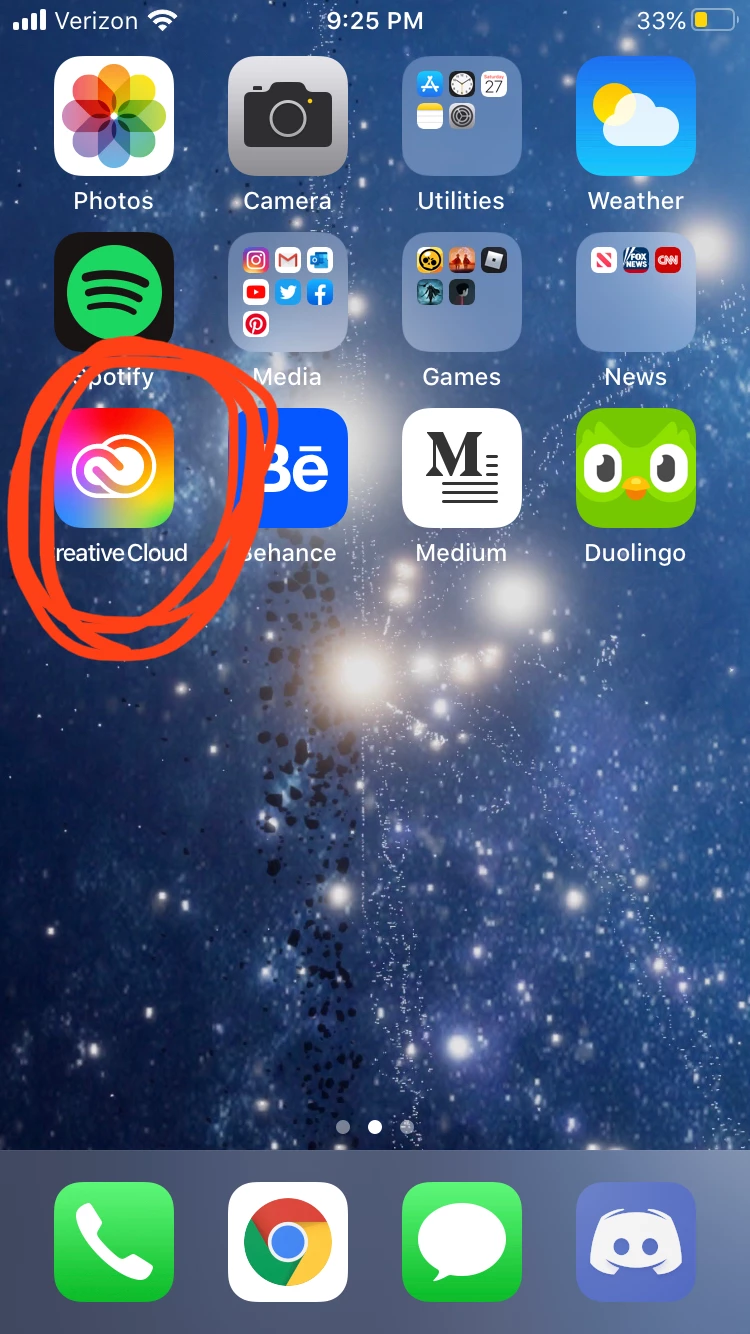Open the Photos app

pos(114,117)
